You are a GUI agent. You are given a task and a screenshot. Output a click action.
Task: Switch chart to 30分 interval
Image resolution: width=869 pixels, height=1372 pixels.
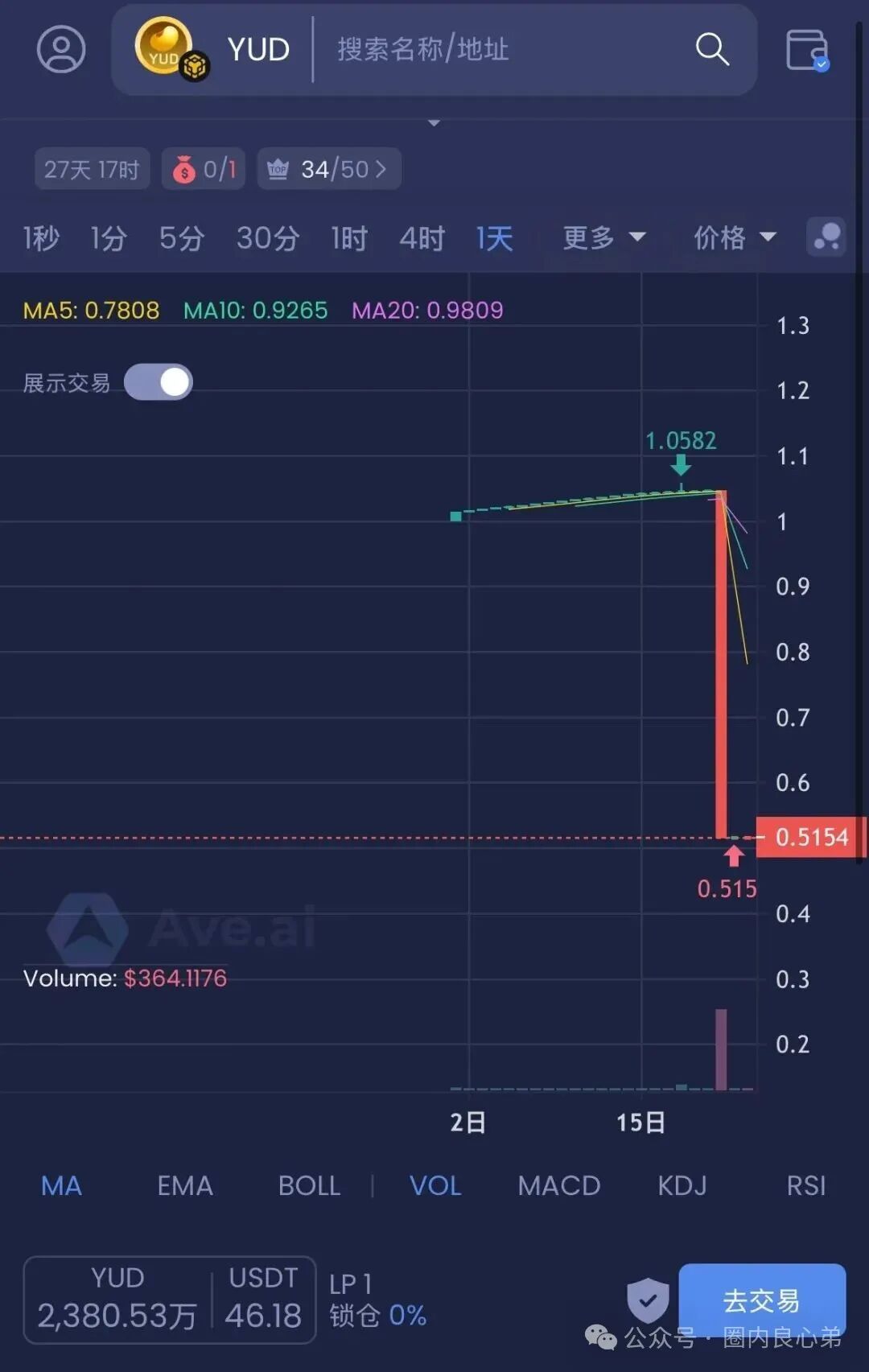tap(267, 238)
